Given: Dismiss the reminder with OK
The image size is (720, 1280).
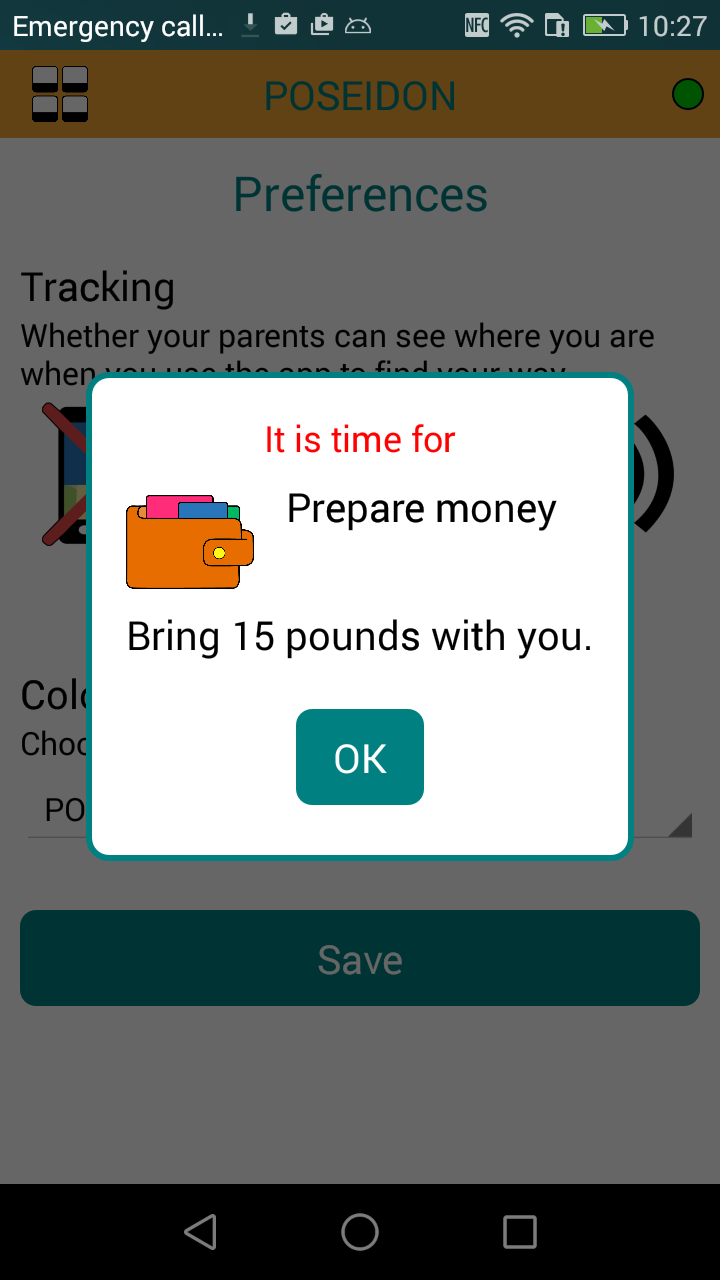Looking at the screenshot, I should click(360, 757).
